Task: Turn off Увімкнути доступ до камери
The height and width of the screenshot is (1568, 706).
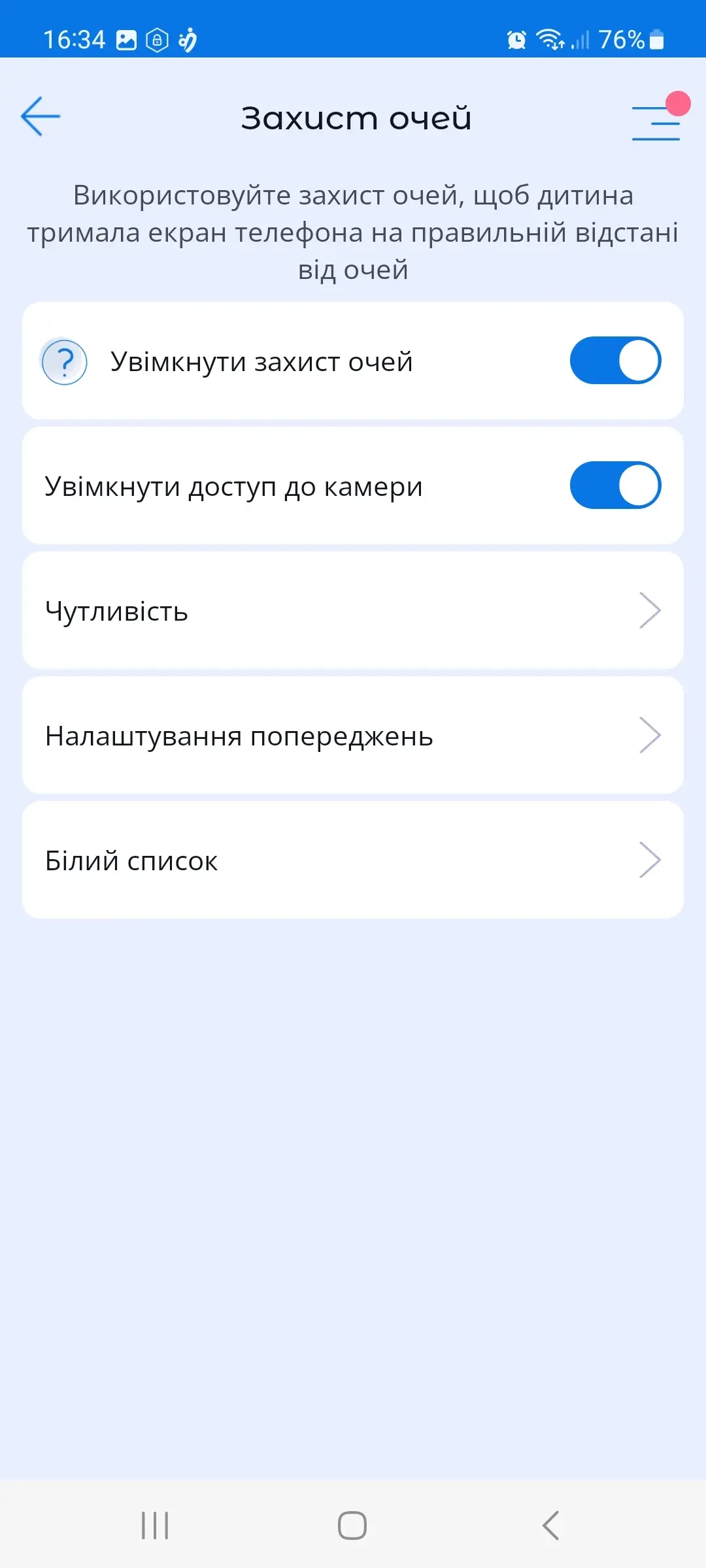Action: pos(615,485)
